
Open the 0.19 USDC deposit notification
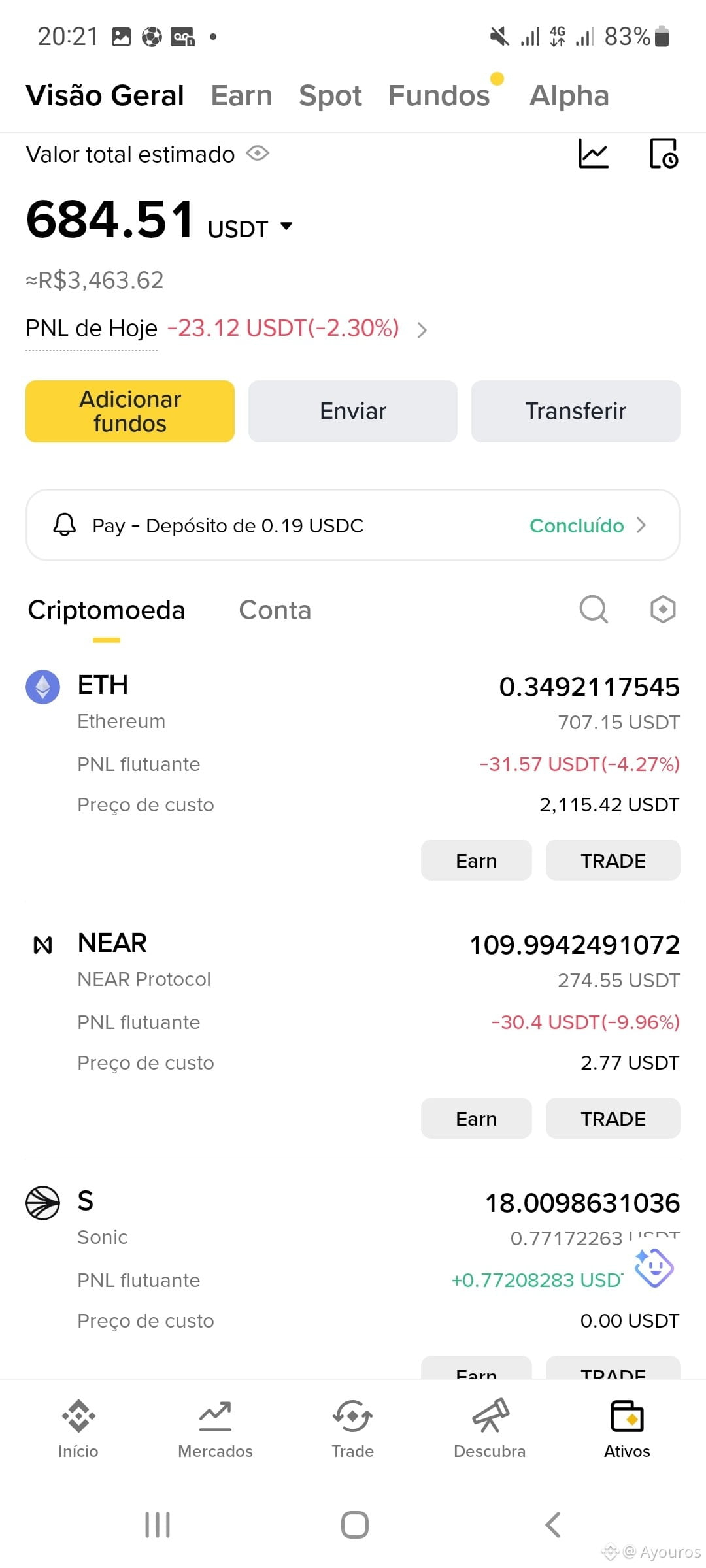coord(353,525)
